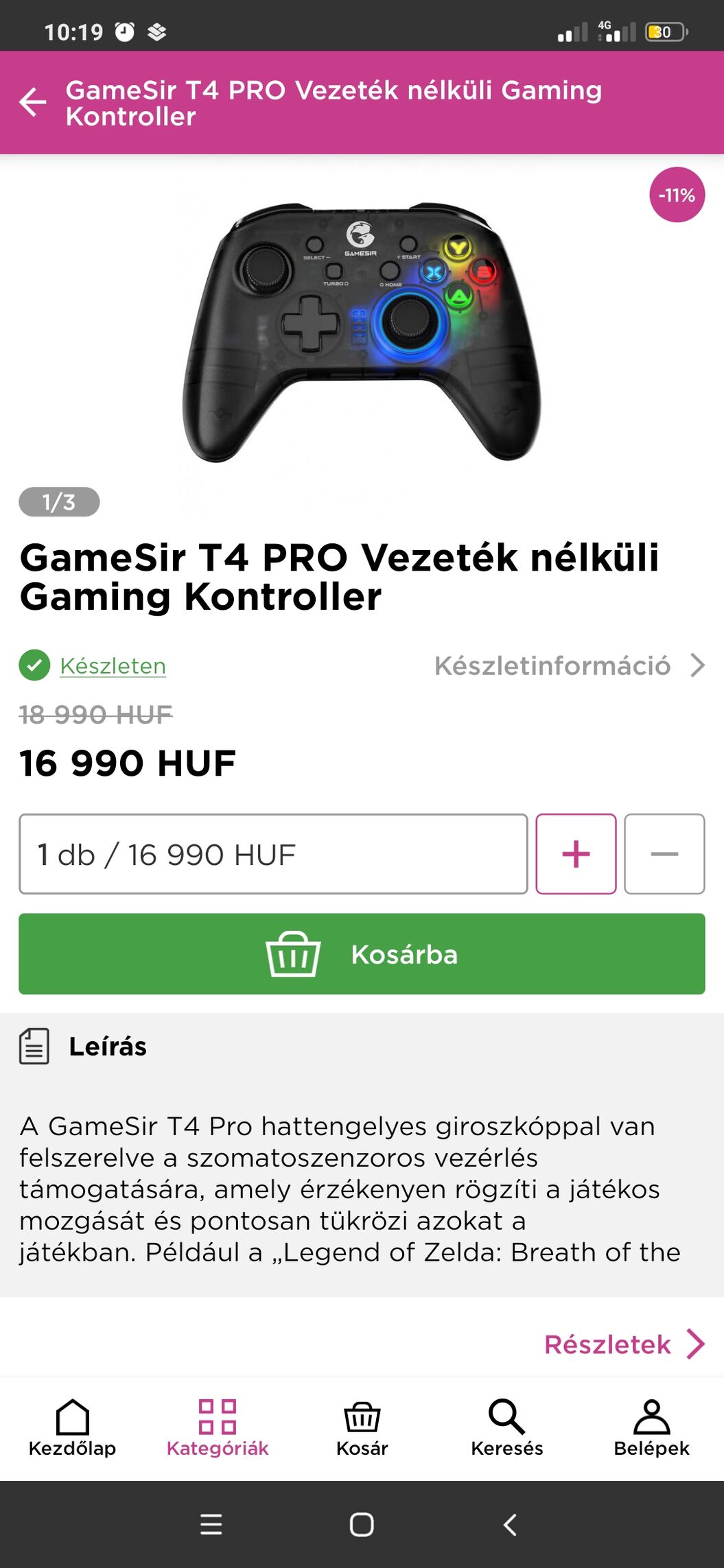The width and height of the screenshot is (724, 1568).
Task: Open the Kosár cart tab
Action: click(x=362, y=1428)
